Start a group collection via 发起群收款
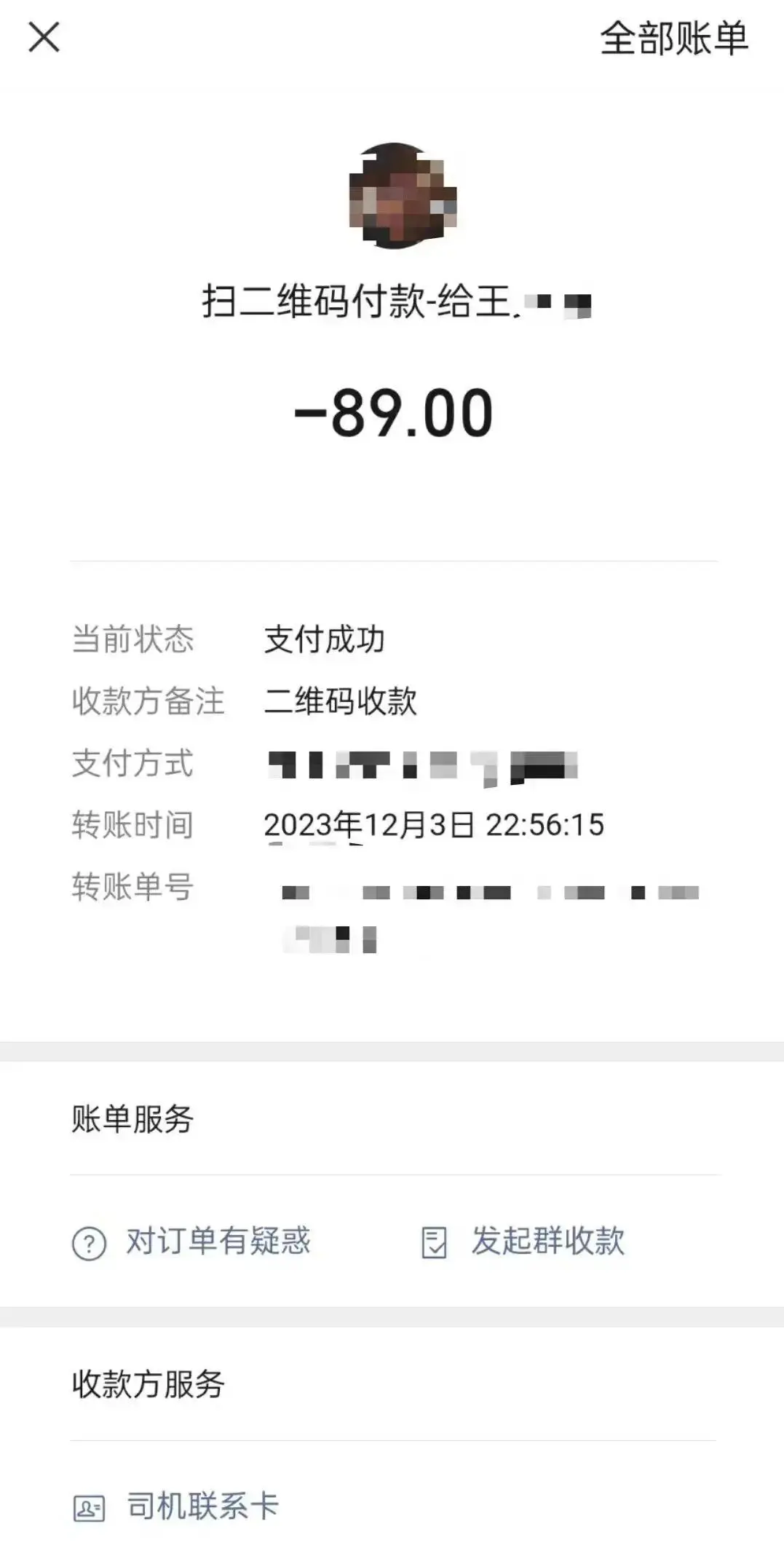The image size is (784, 1567). pos(523,1242)
